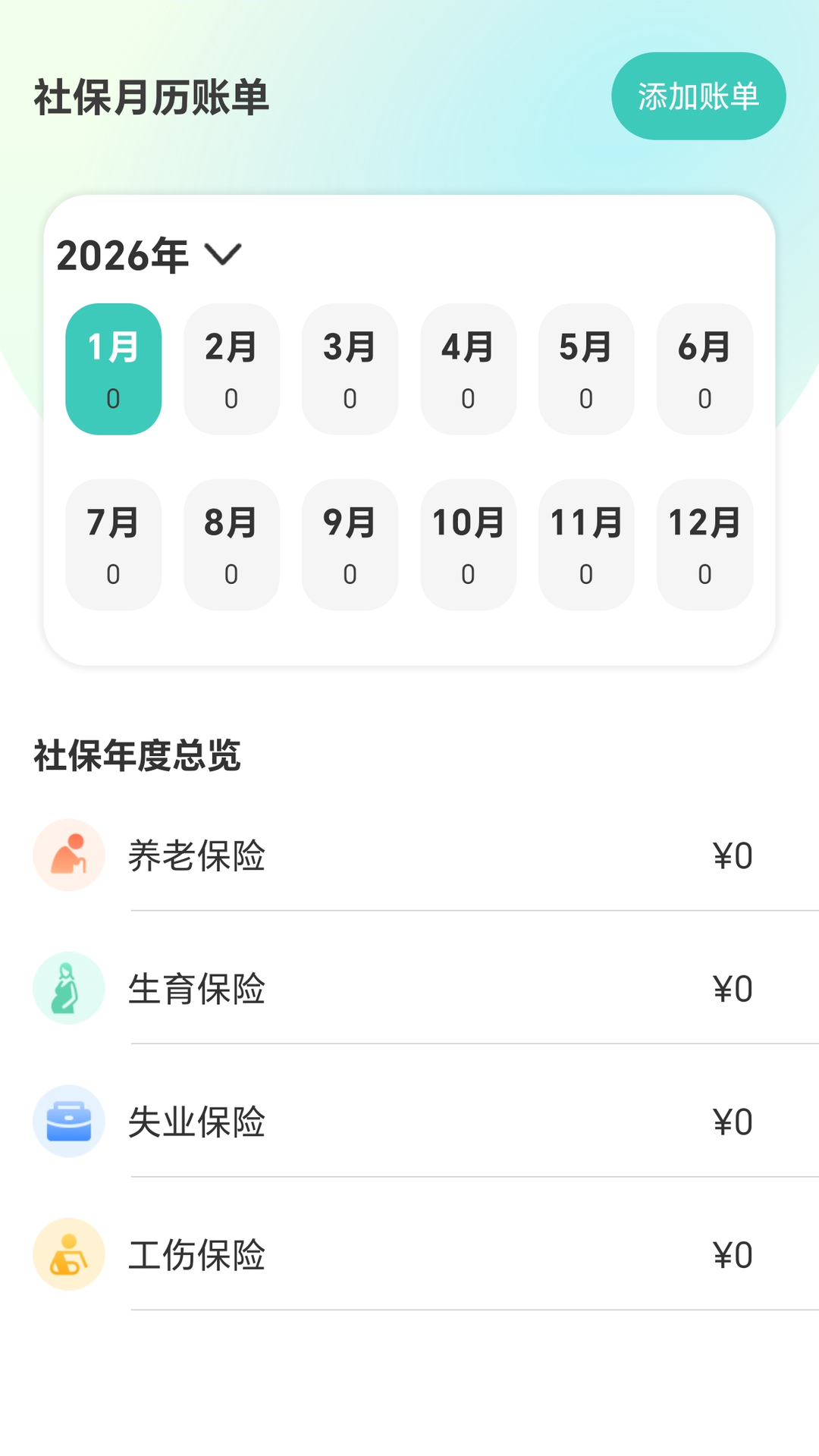Viewport: 819px width, 1456px height.
Task: Click the 添加账单 button
Action: 698,96
